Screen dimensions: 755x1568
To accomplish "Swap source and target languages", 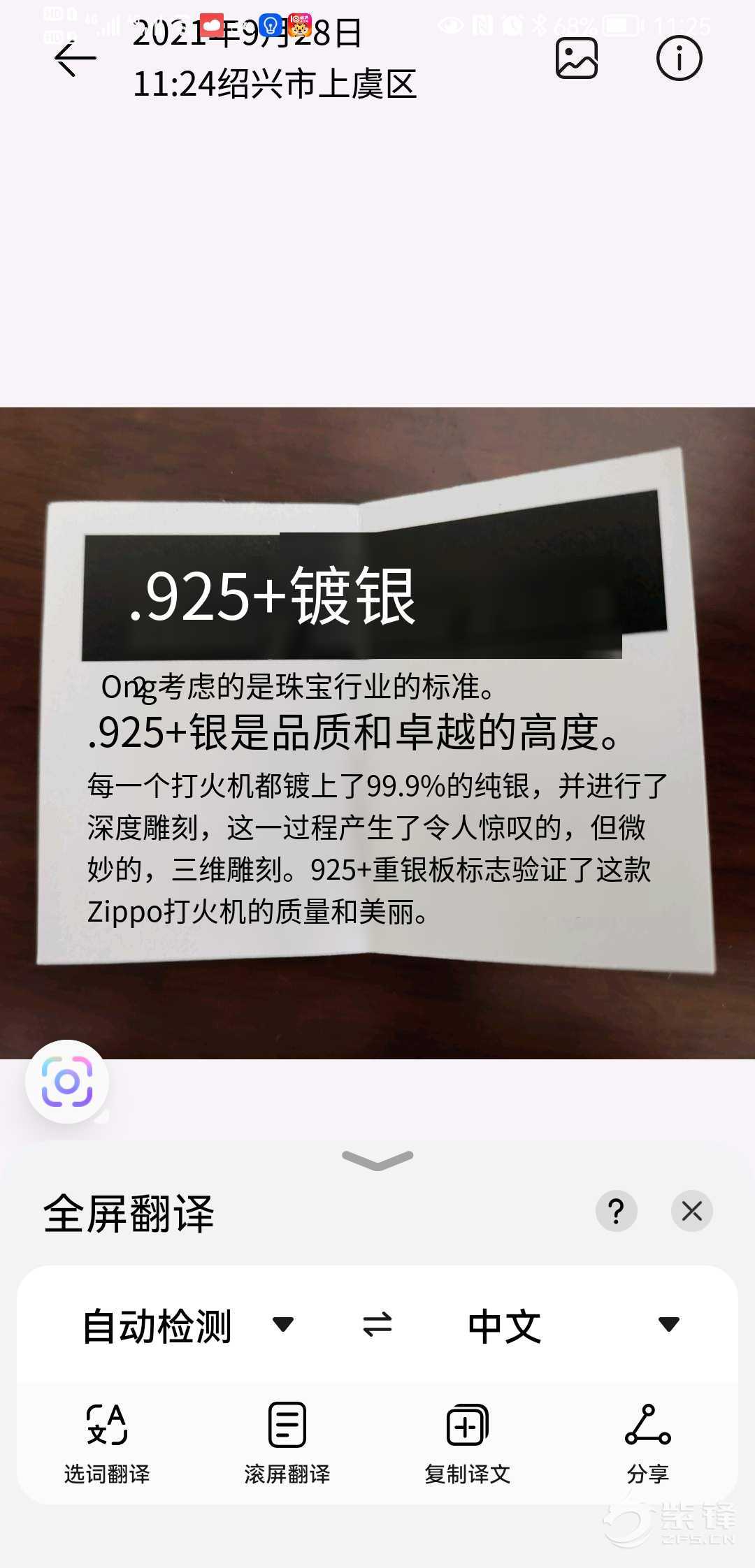I will click(x=377, y=1324).
